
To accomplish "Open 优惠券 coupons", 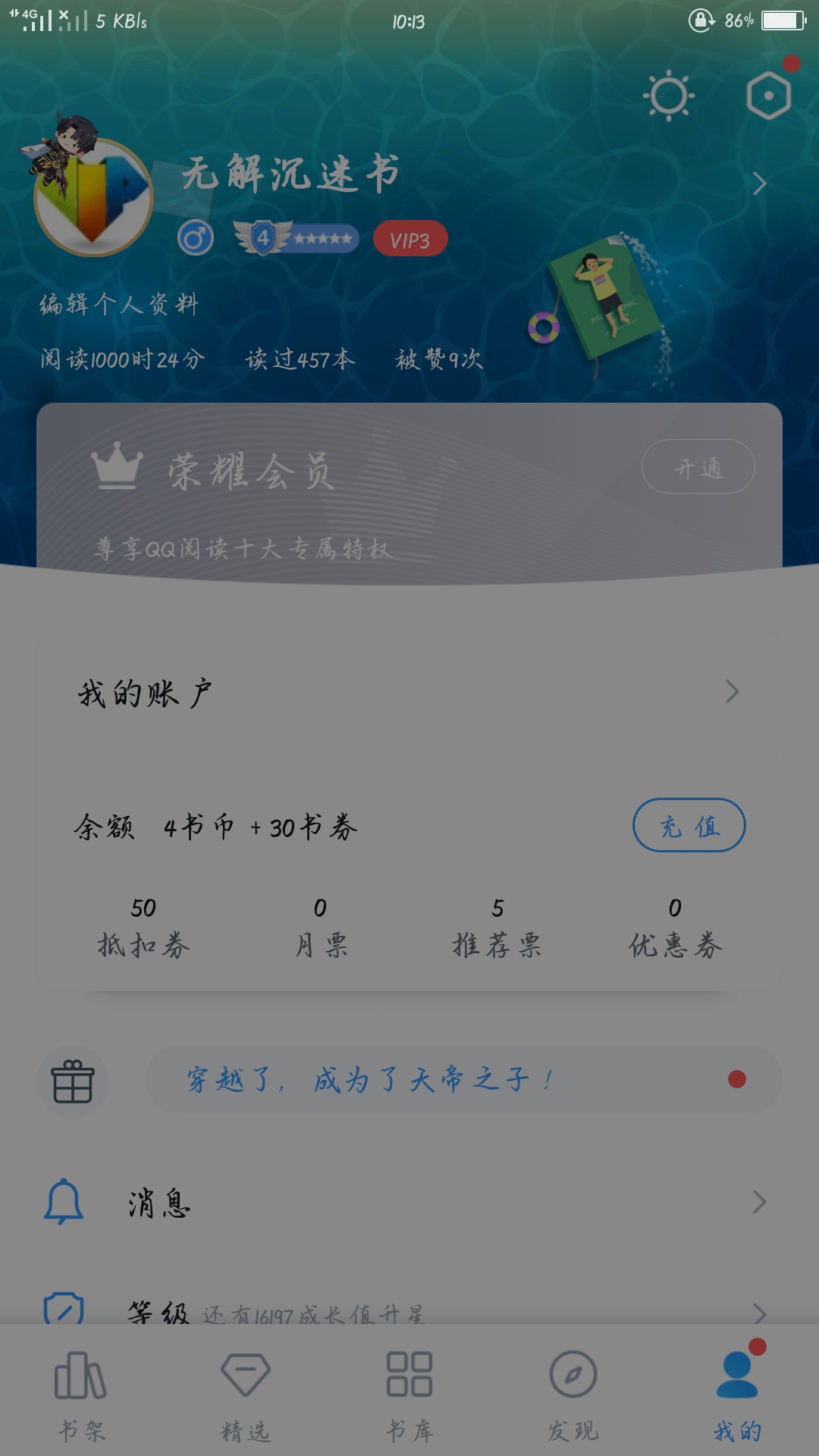I will pyautogui.click(x=675, y=927).
